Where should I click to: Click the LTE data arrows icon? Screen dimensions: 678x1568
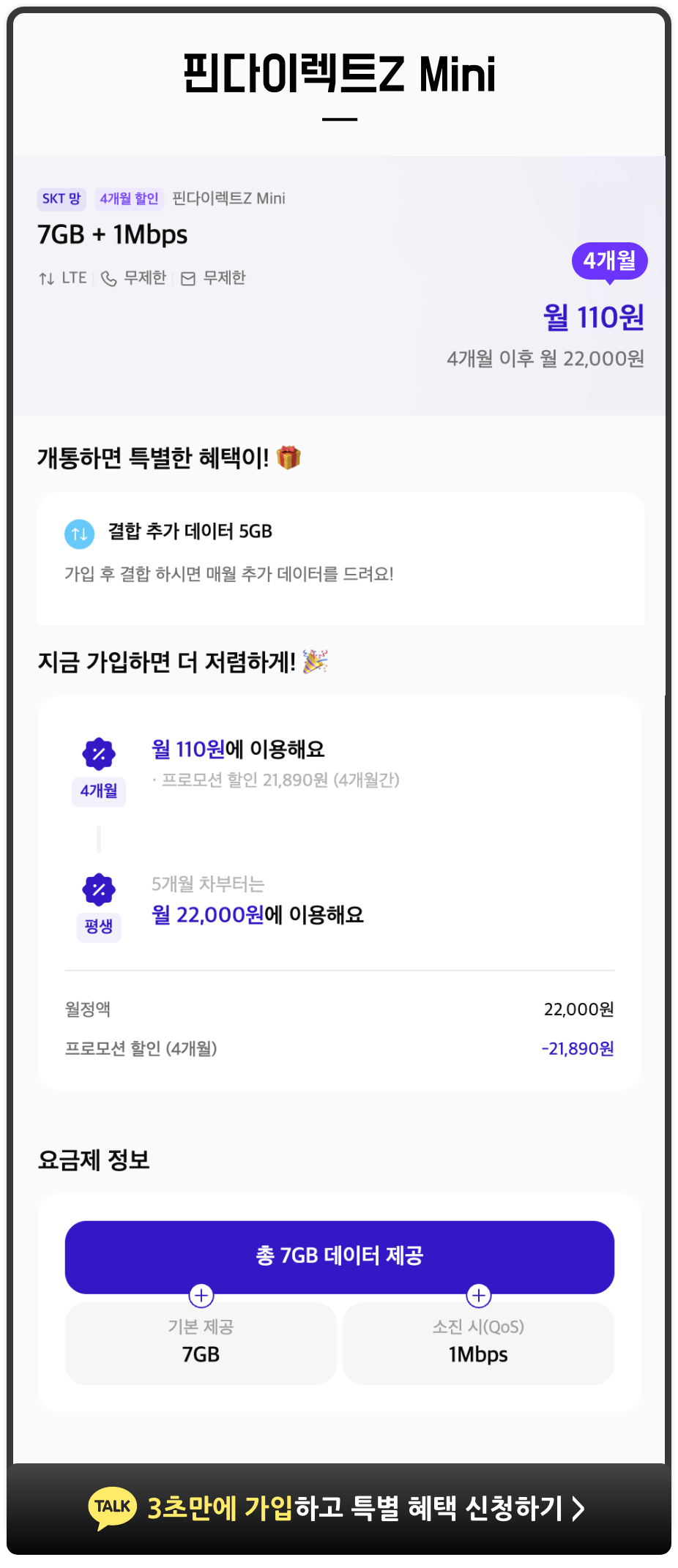(x=45, y=278)
